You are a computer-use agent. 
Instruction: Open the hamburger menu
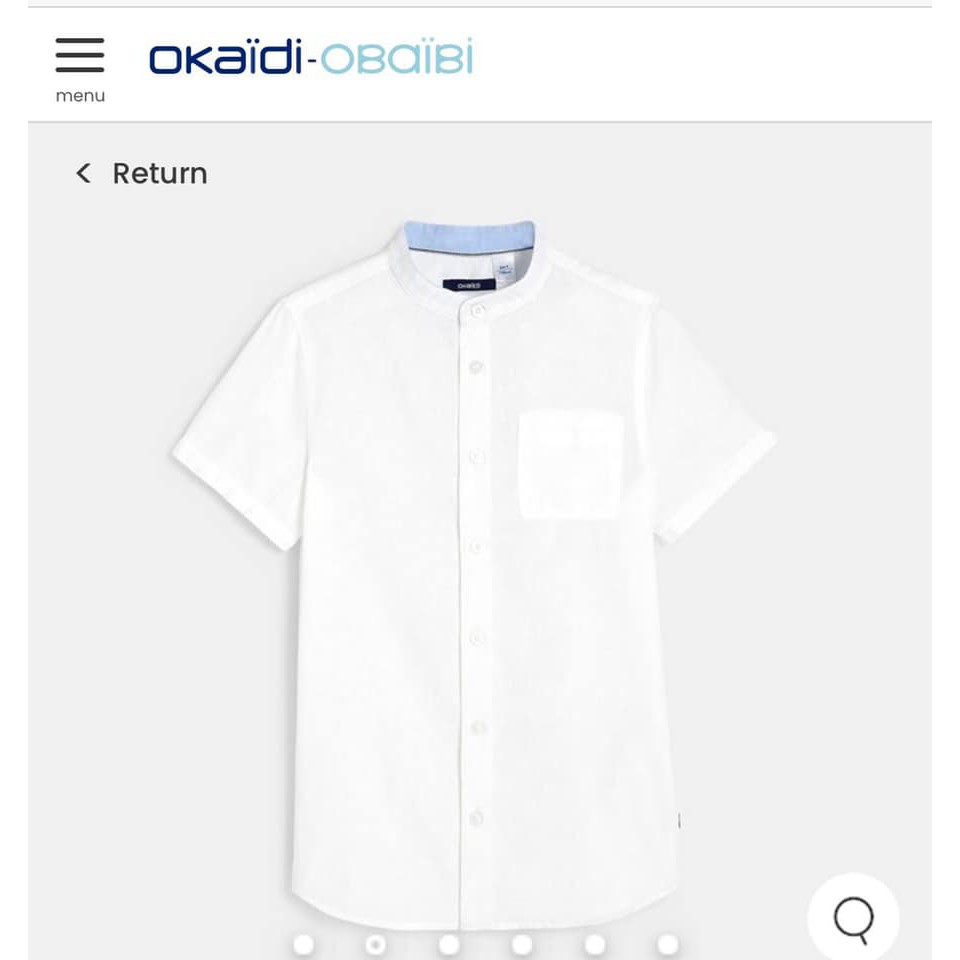80,58
